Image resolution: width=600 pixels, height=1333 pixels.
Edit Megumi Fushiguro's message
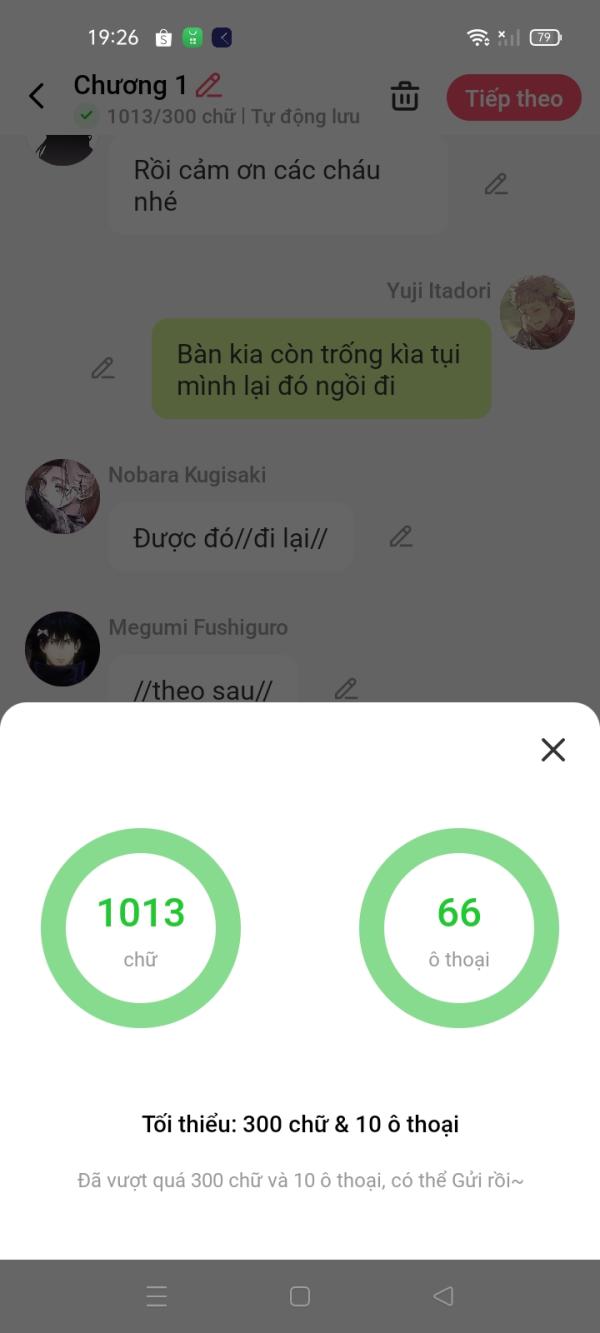(x=346, y=688)
